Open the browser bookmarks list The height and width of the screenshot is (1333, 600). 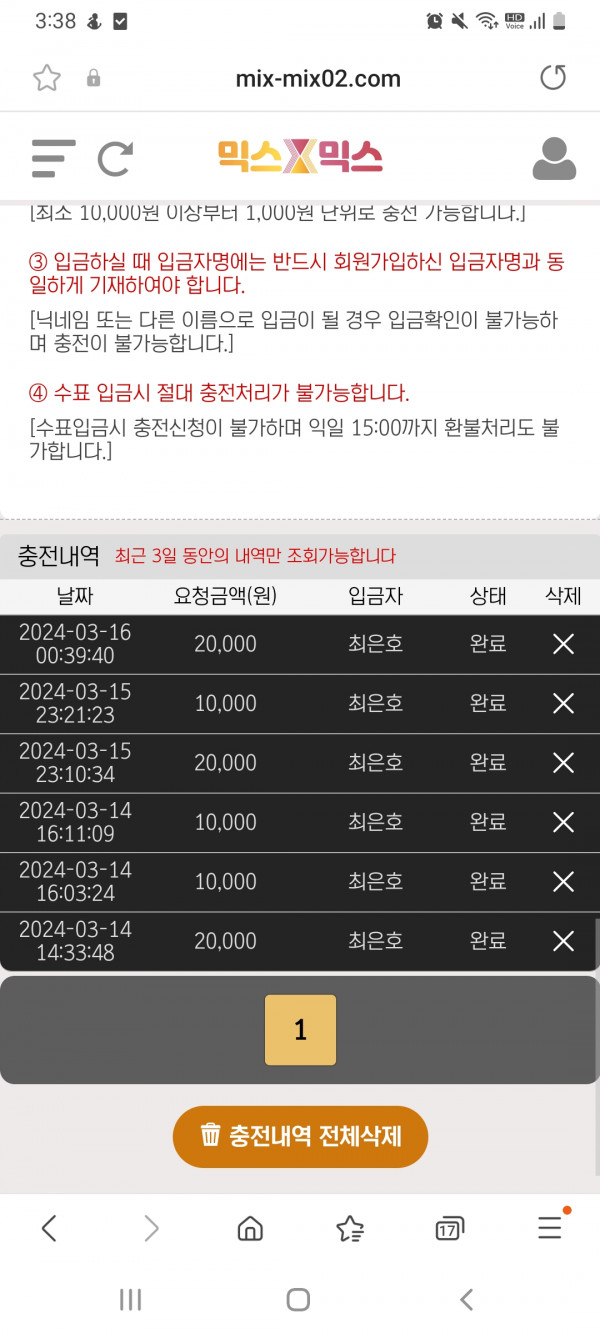pos(350,1228)
